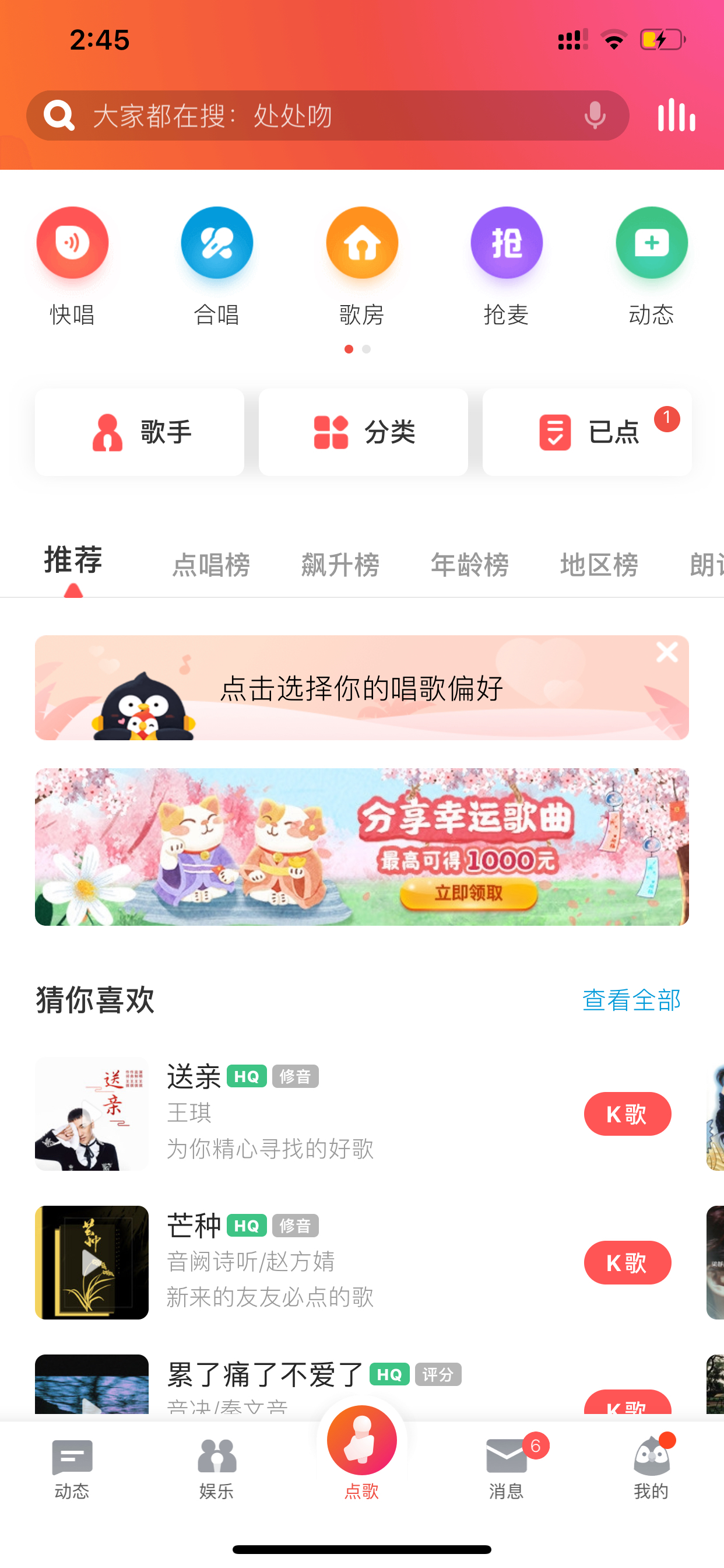Enter 歌房 singing rooms
The image size is (724, 1568).
[x=362, y=266]
